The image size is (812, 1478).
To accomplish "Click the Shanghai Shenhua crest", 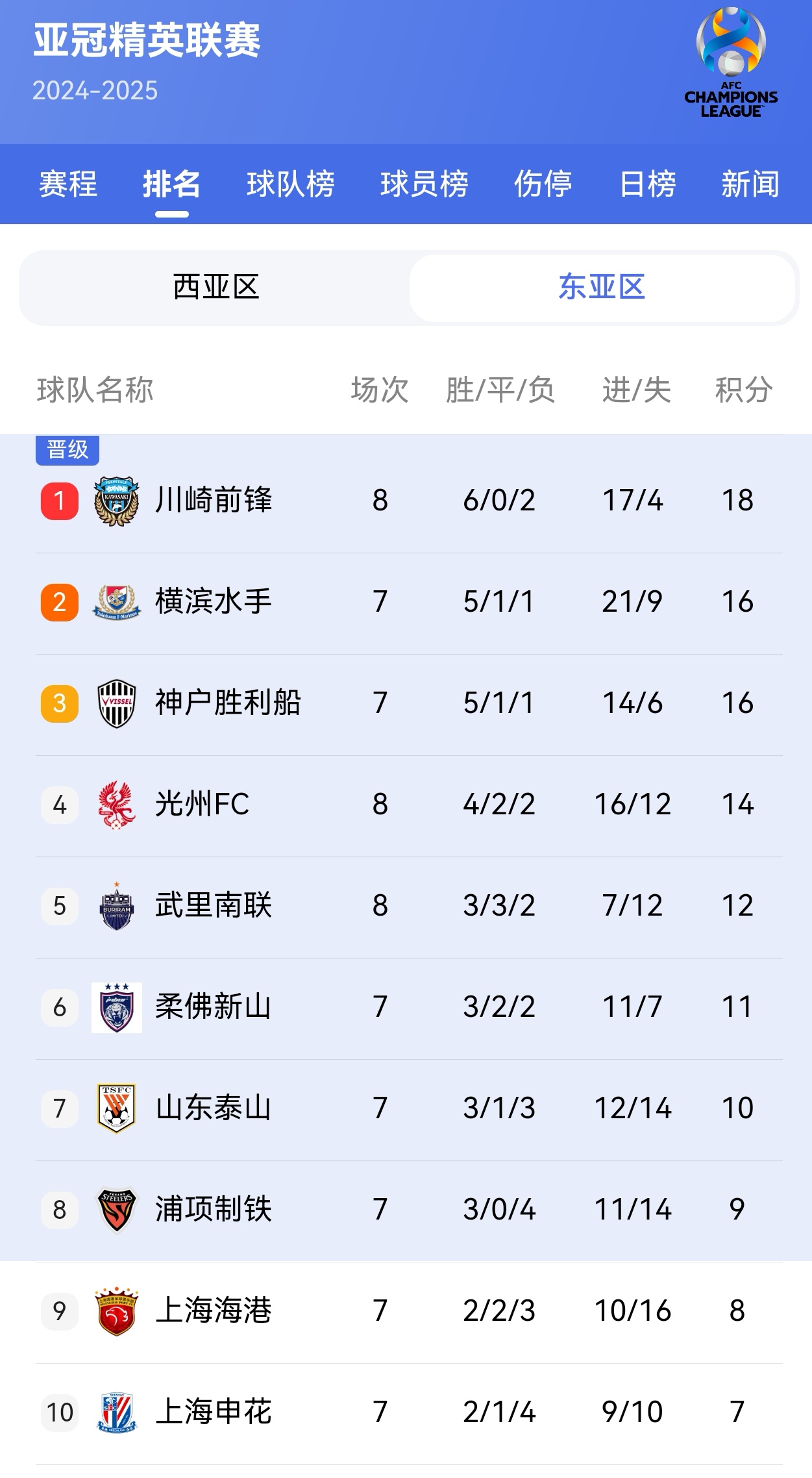I will pyautogui.click(x=117, y=1412).
